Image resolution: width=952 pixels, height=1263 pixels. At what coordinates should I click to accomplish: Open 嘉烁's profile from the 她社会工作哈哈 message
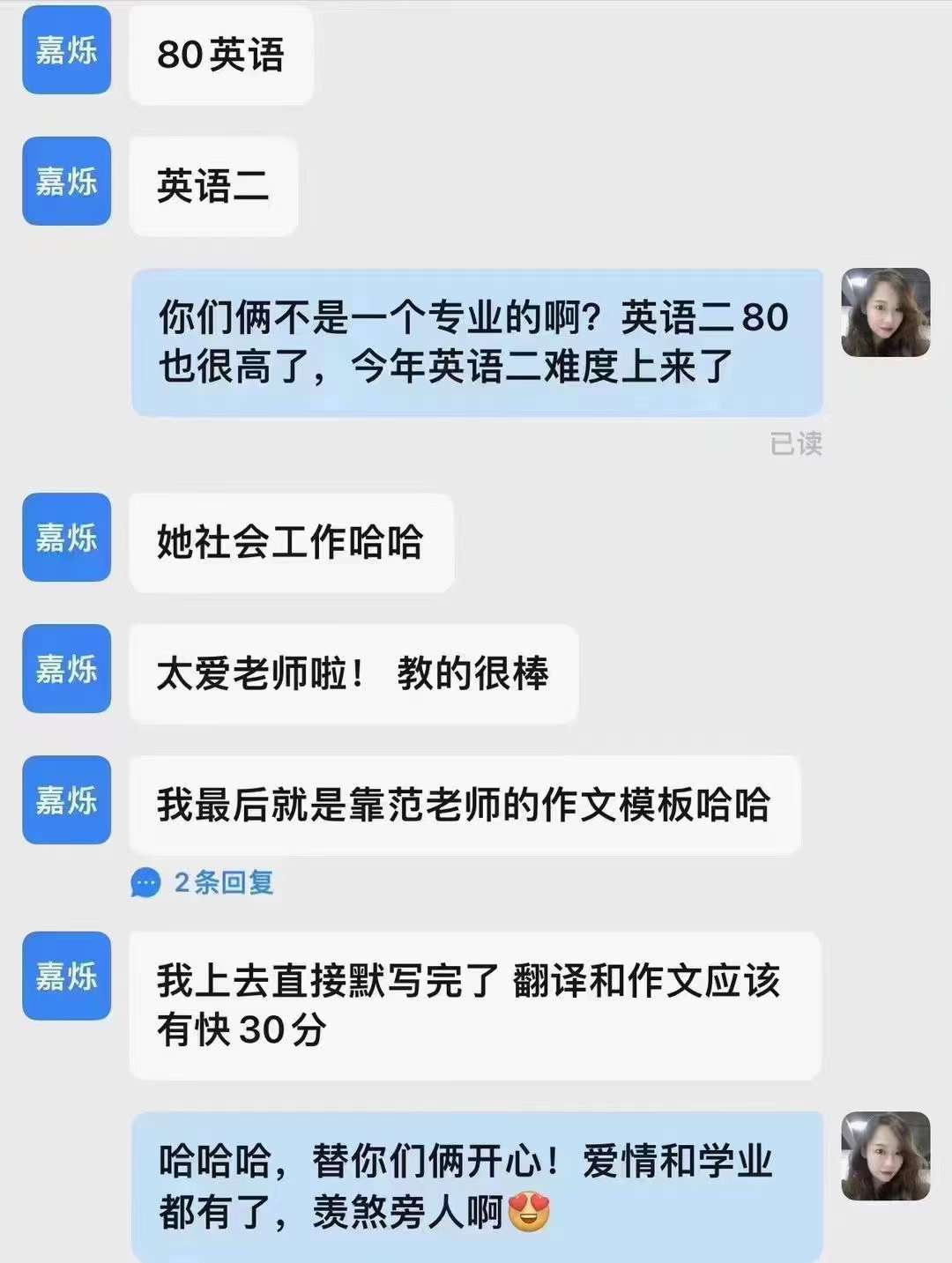pos(67,537)
